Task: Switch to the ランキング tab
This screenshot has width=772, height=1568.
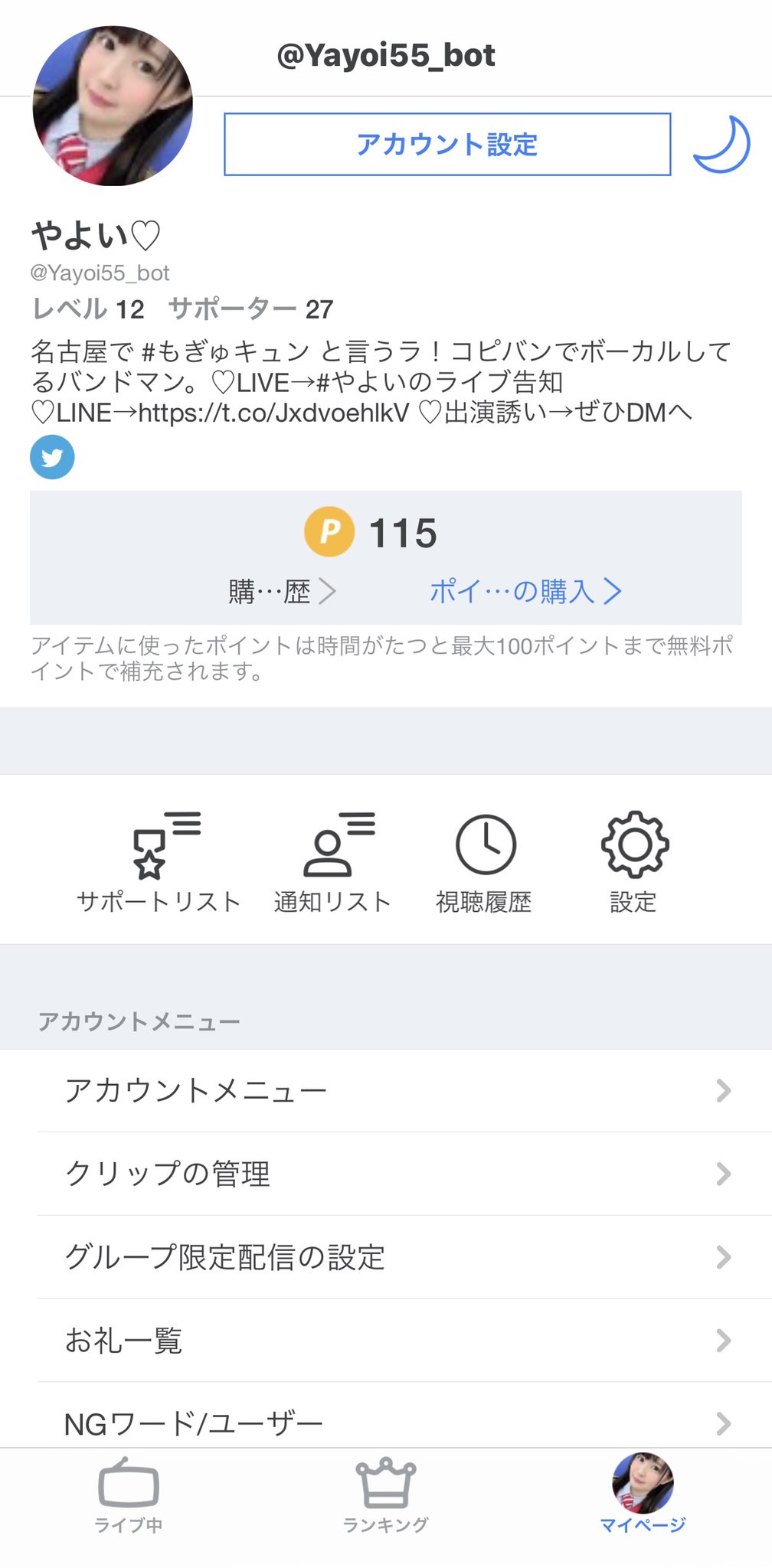Action: pyautogui.click(x=386, y=1494)
